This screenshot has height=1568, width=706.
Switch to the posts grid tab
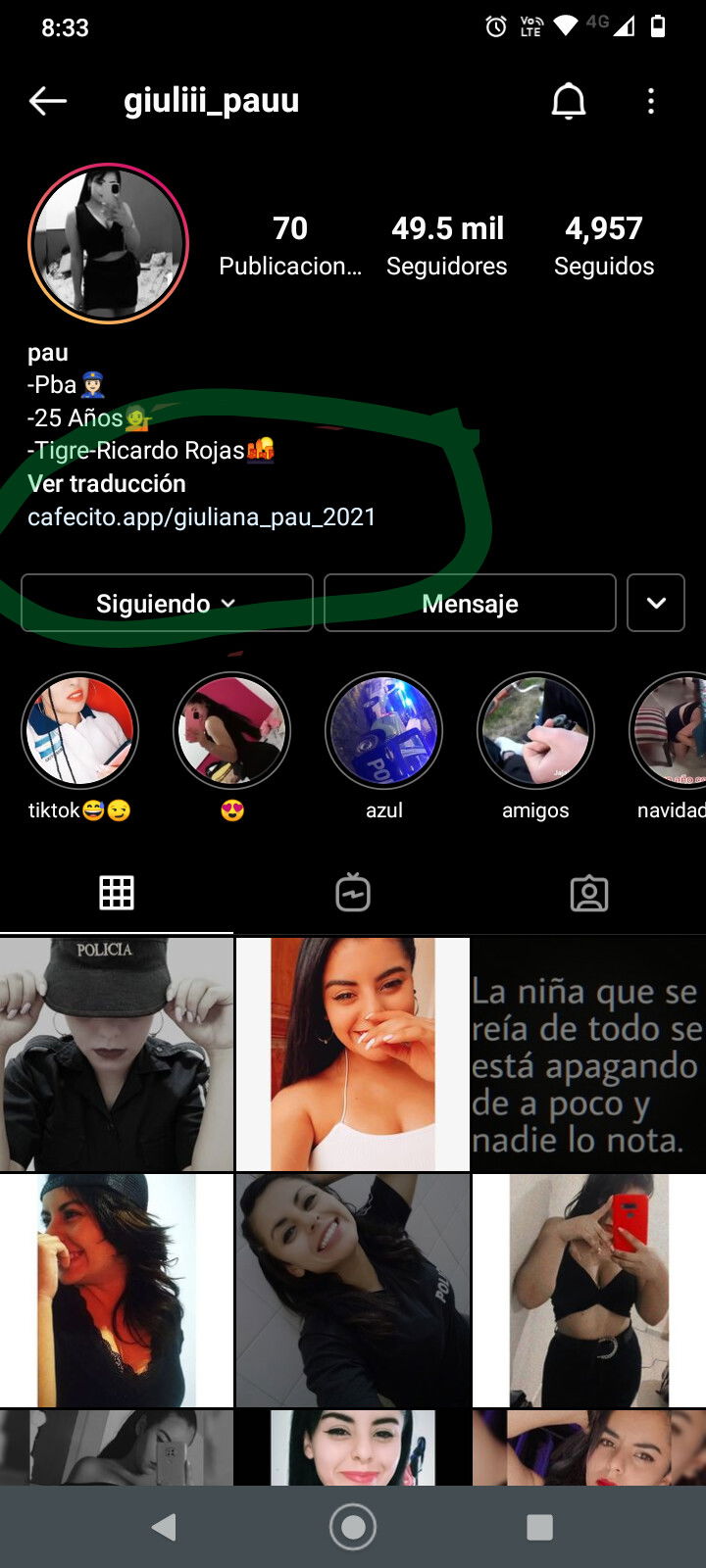117,893
